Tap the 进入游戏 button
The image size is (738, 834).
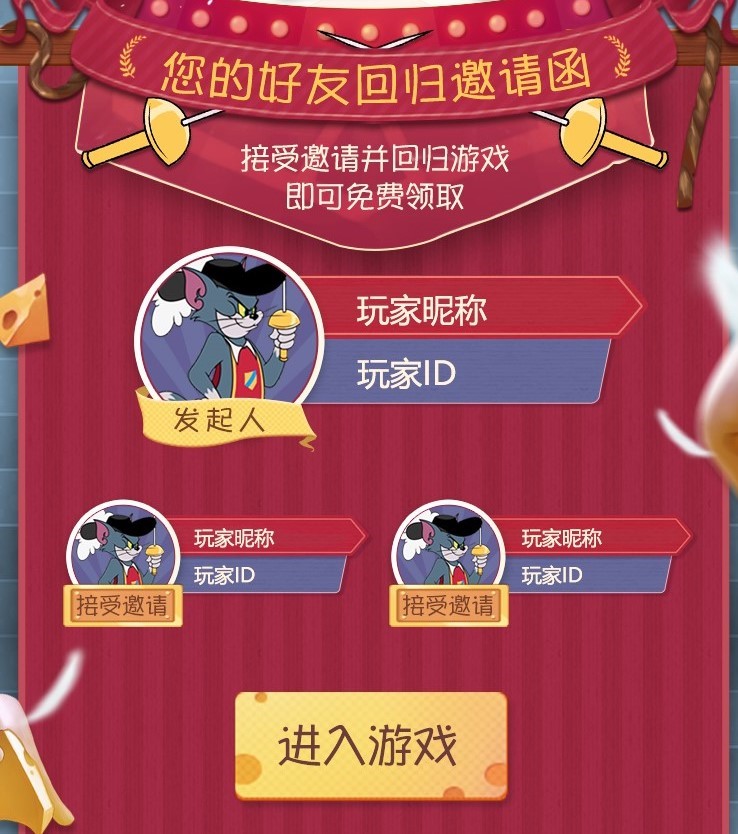pyautogui.click(x=371, y=746)
